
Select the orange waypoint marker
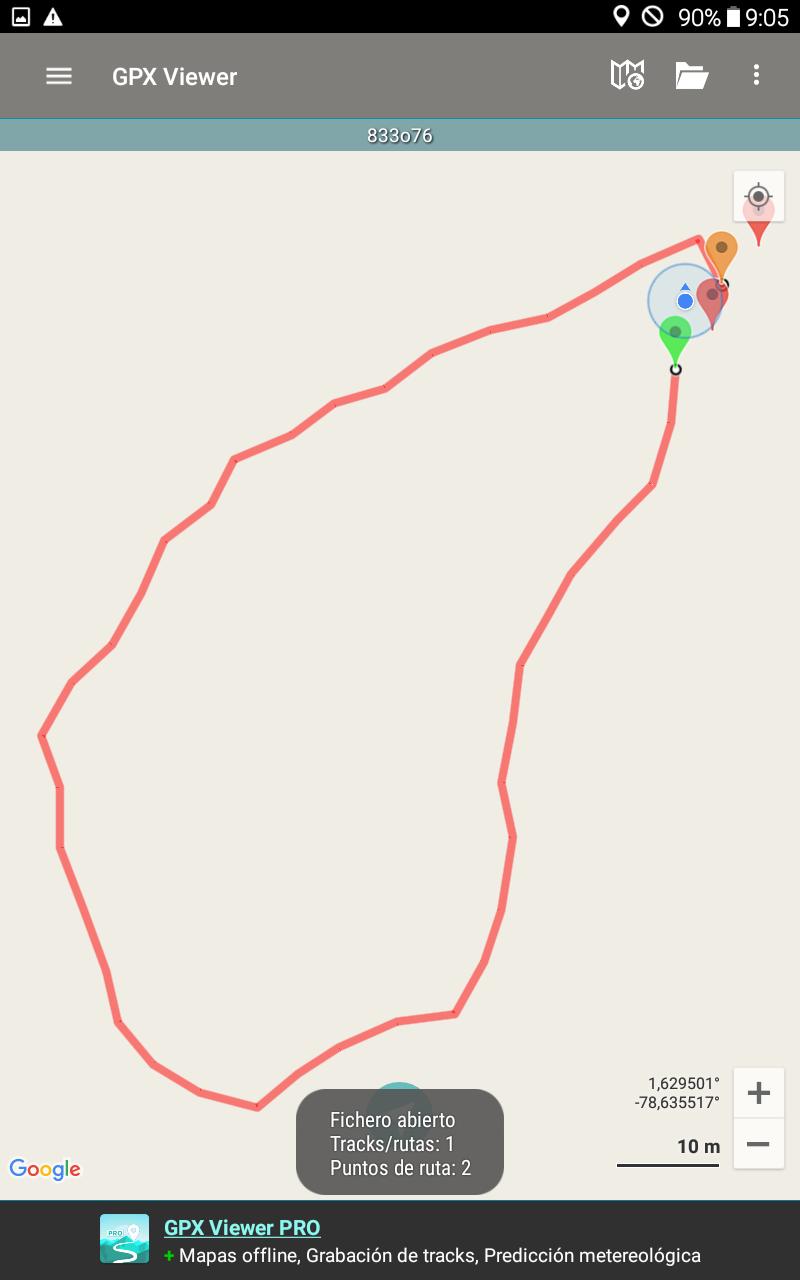click(721, 251)
